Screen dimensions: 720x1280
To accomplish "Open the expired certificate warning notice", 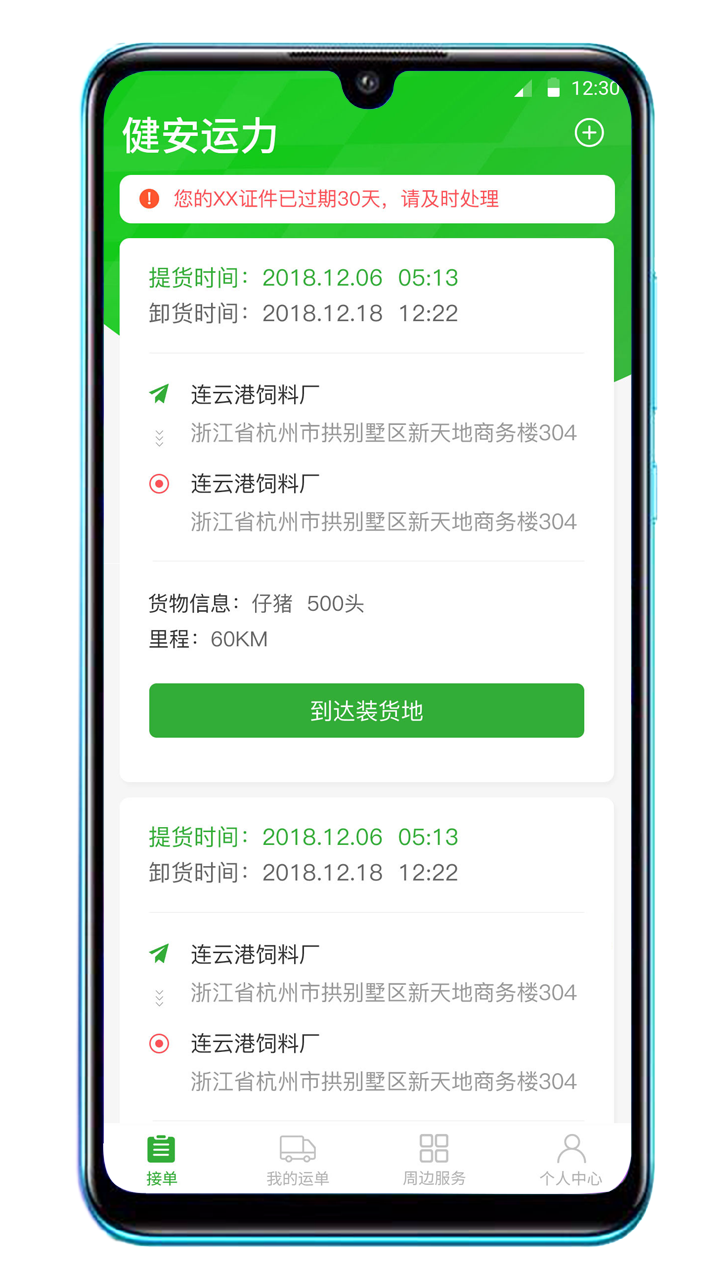I will (x=367, y=199).
